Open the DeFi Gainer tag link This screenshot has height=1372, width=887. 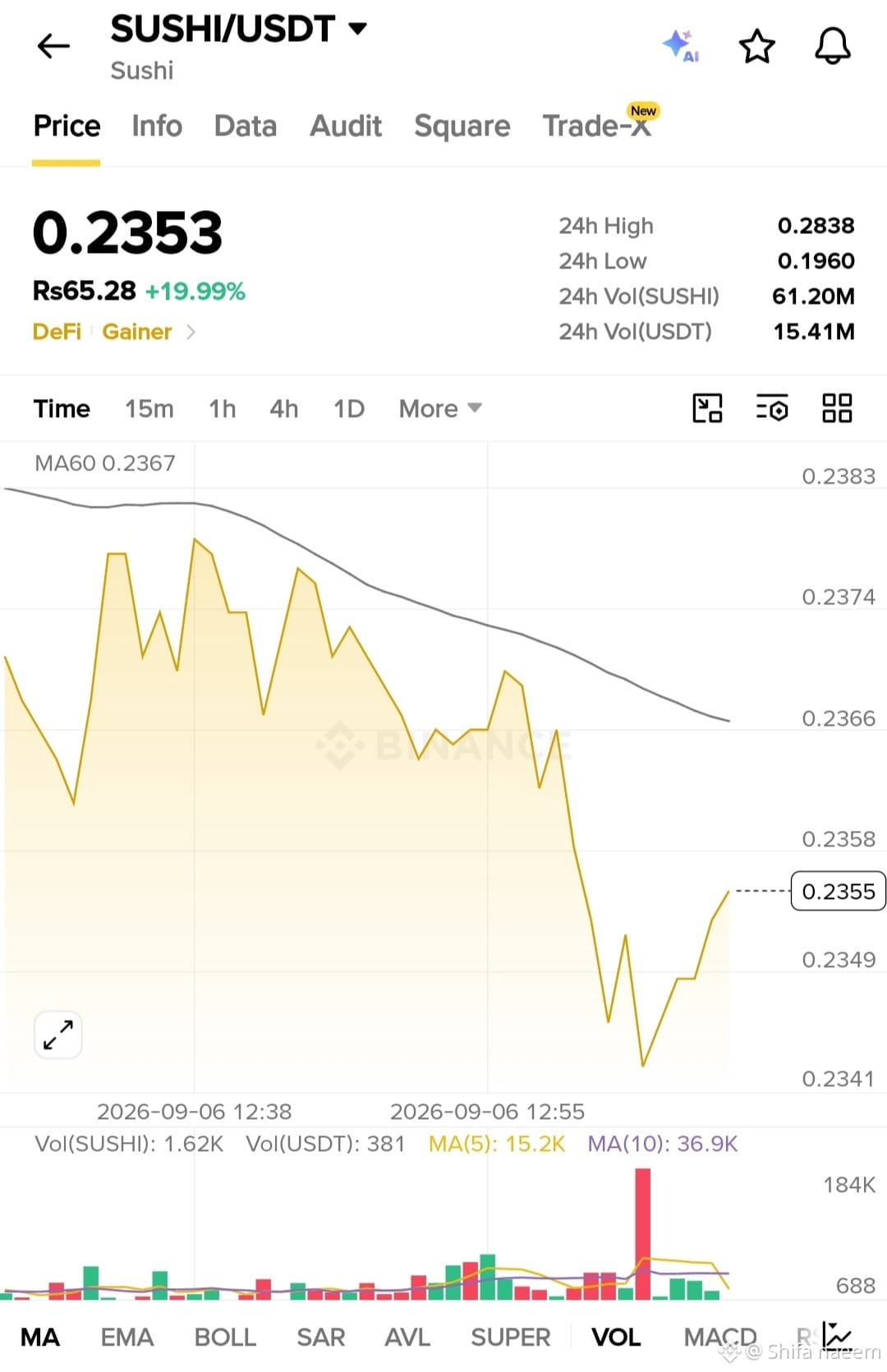(x=113, y=332)
